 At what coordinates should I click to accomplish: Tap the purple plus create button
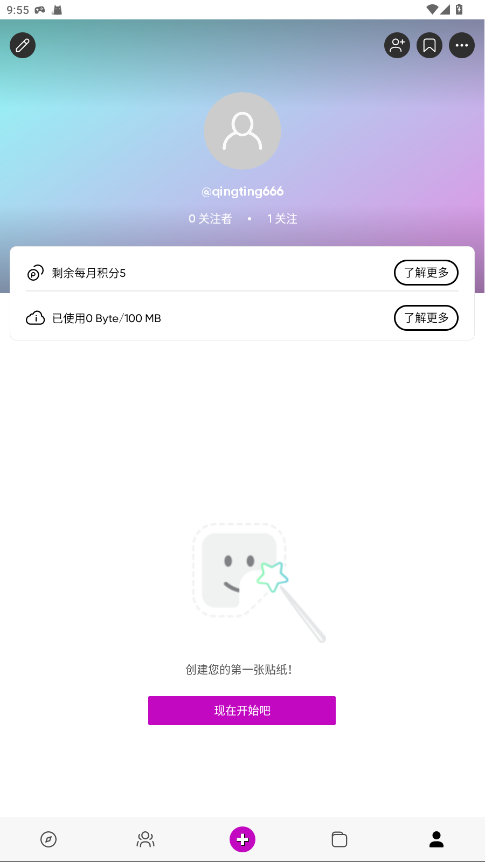[x=242, y=839]
